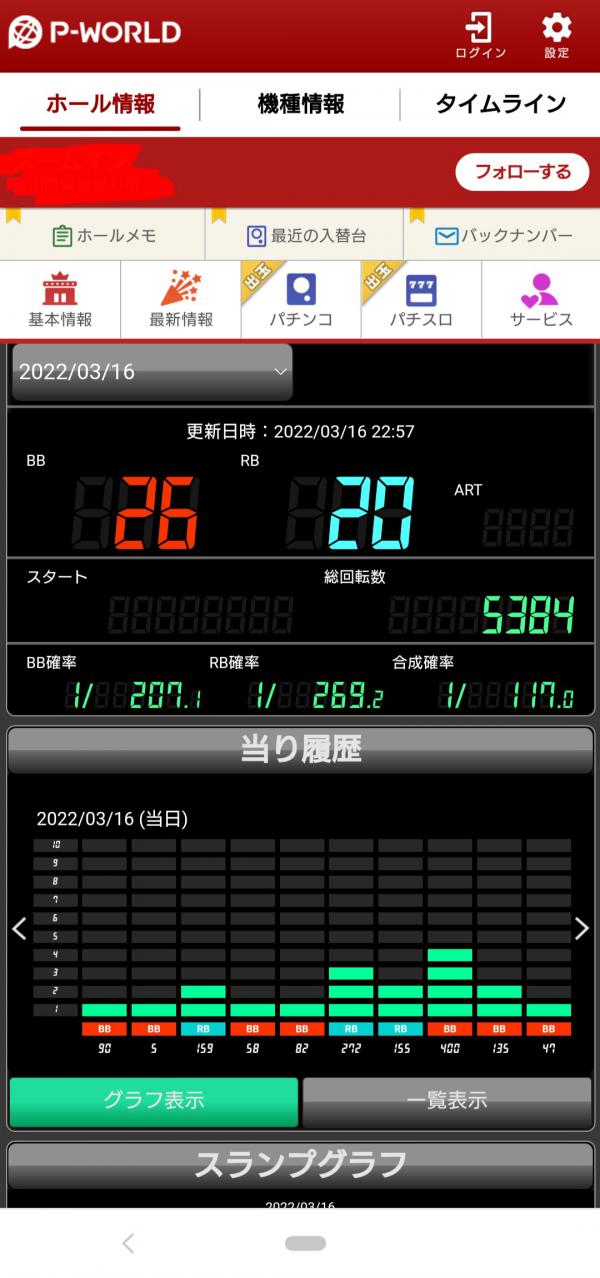Go to 最新情報

(181, 300)
